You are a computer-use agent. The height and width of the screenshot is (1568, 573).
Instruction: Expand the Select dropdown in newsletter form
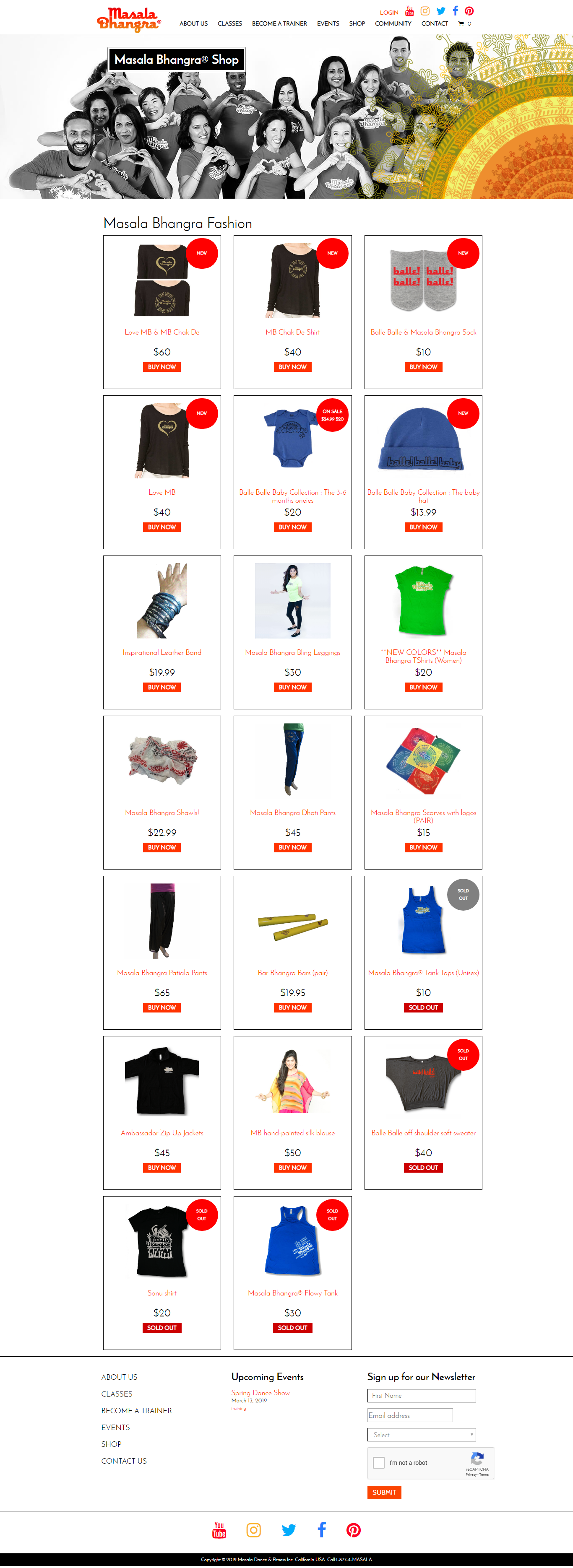click(422, 1435)
